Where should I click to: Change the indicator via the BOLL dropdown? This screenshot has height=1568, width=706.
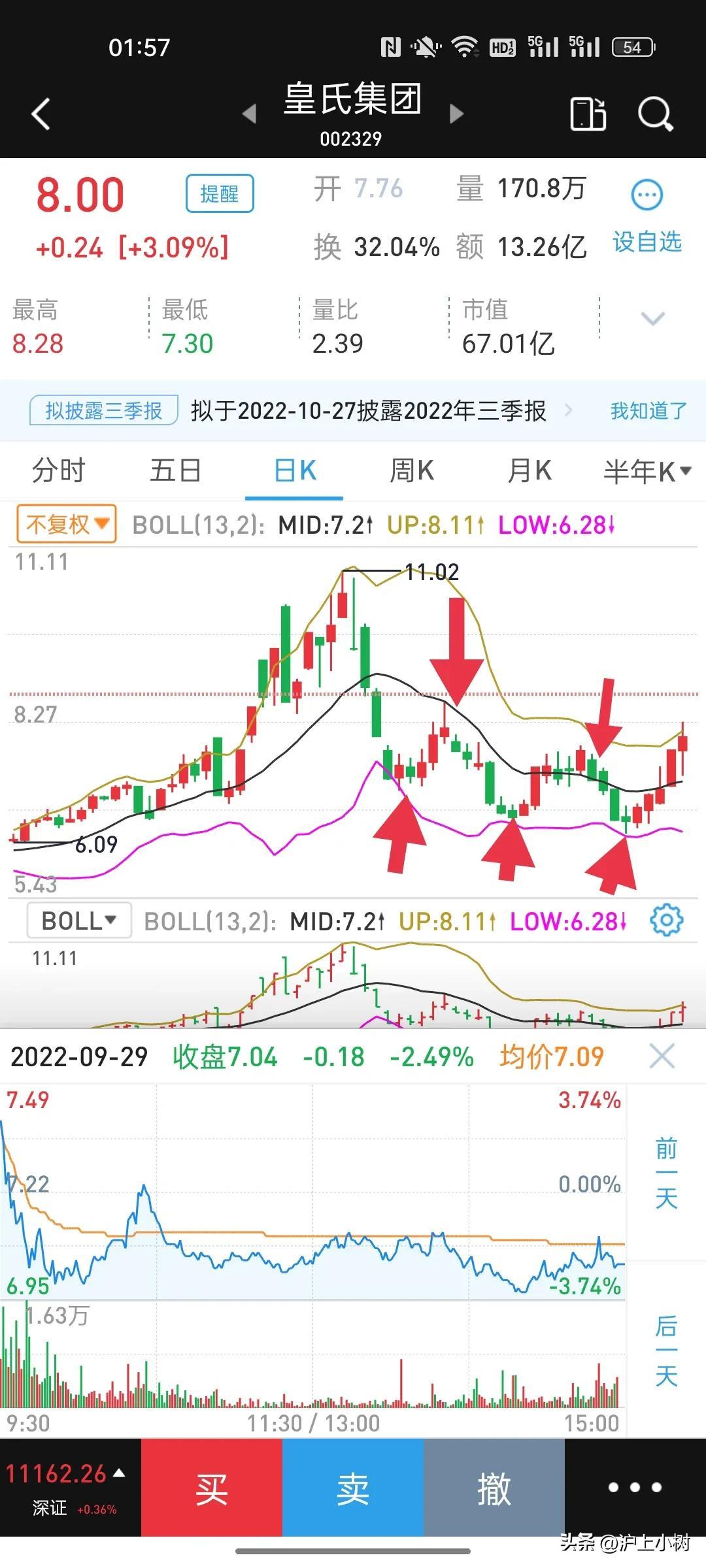point(78,920)
